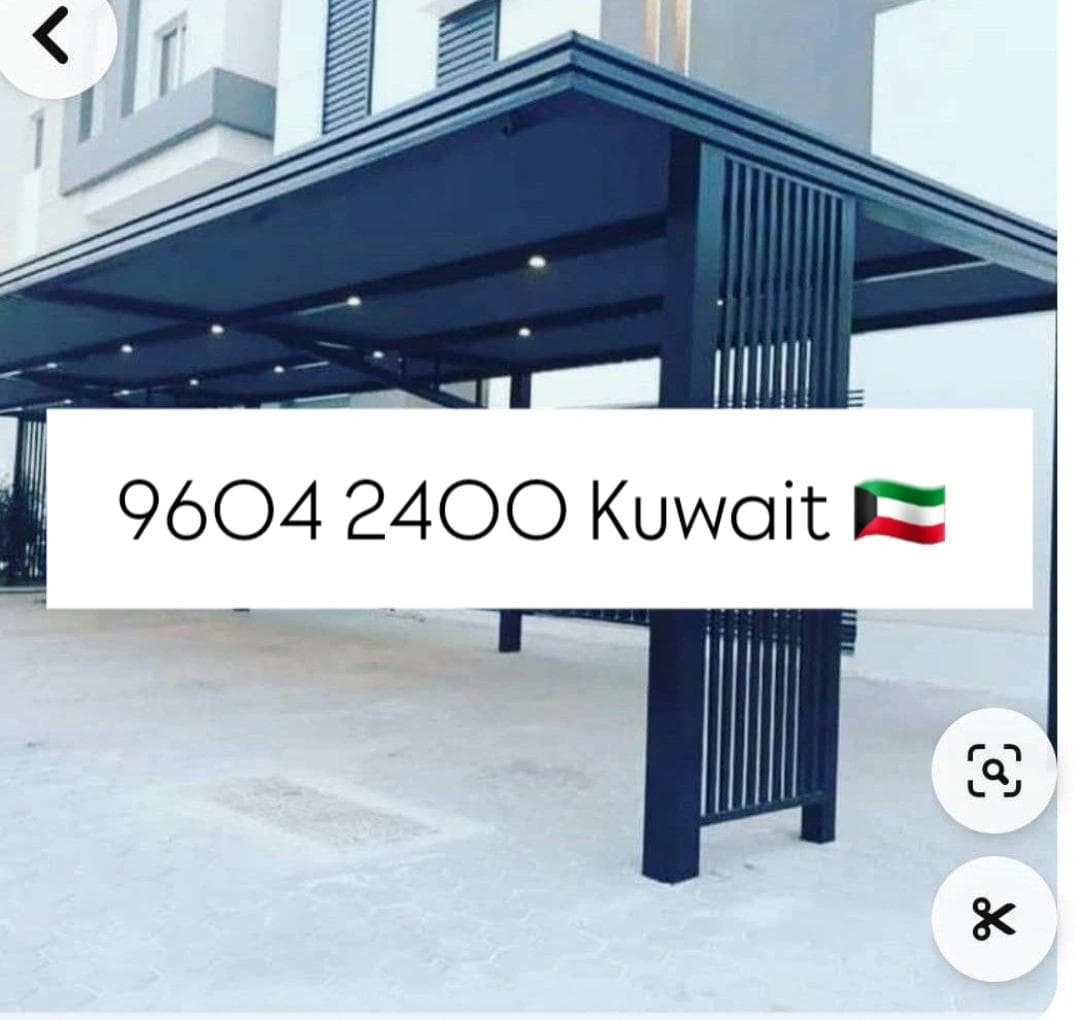Image resolution: width=1080 pixels, height=1020 pixels.
Task: Tap the scissors crop icon
Action: coord(993,918)
